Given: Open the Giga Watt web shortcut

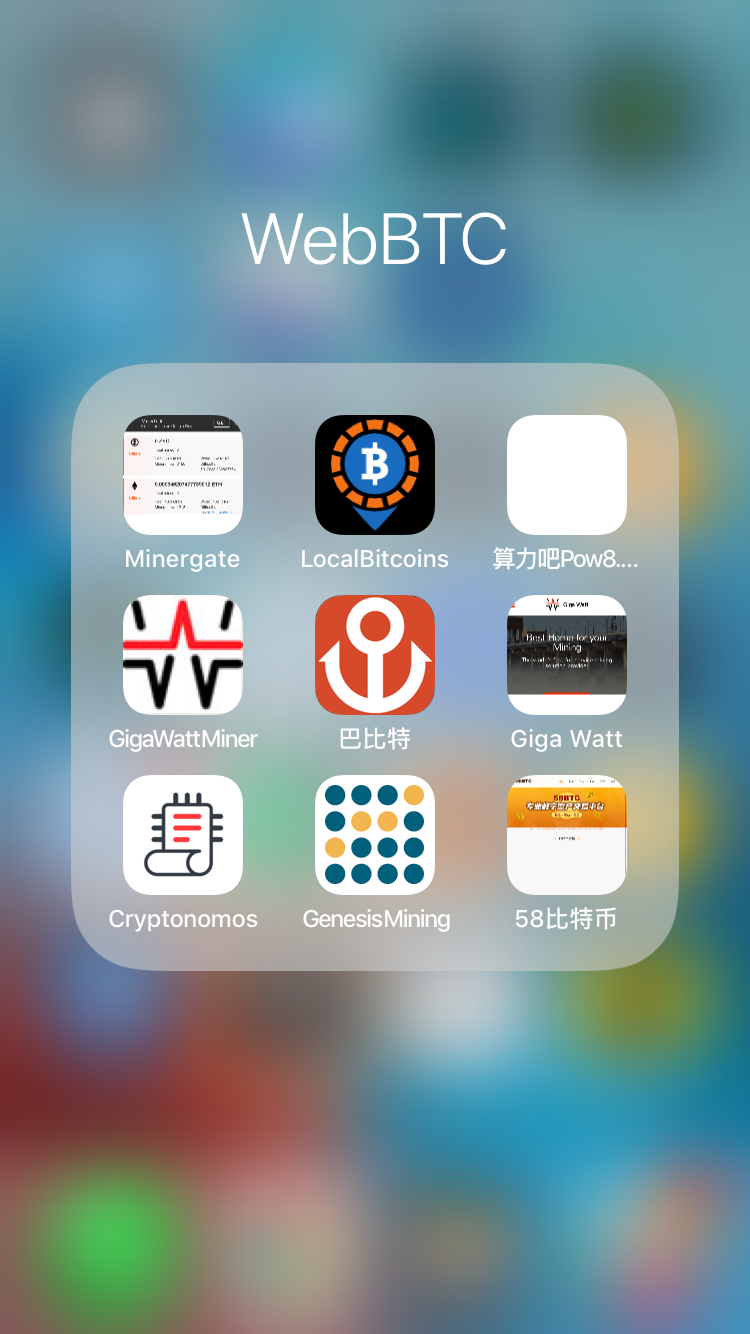Looking at the screenshot, I should (x=567, y=655).
